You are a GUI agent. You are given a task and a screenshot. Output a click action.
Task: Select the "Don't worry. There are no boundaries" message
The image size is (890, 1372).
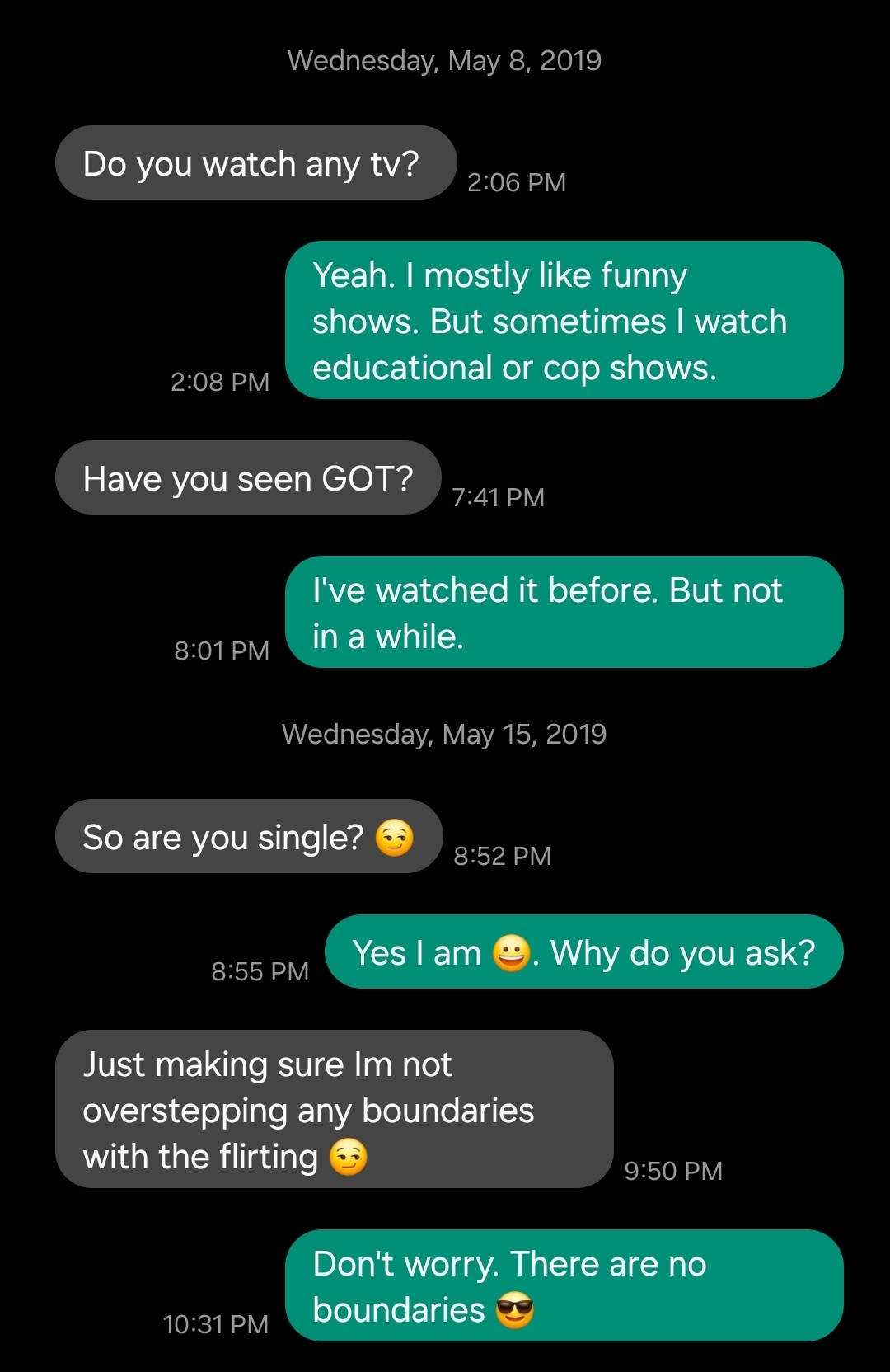click(563, 1285)
